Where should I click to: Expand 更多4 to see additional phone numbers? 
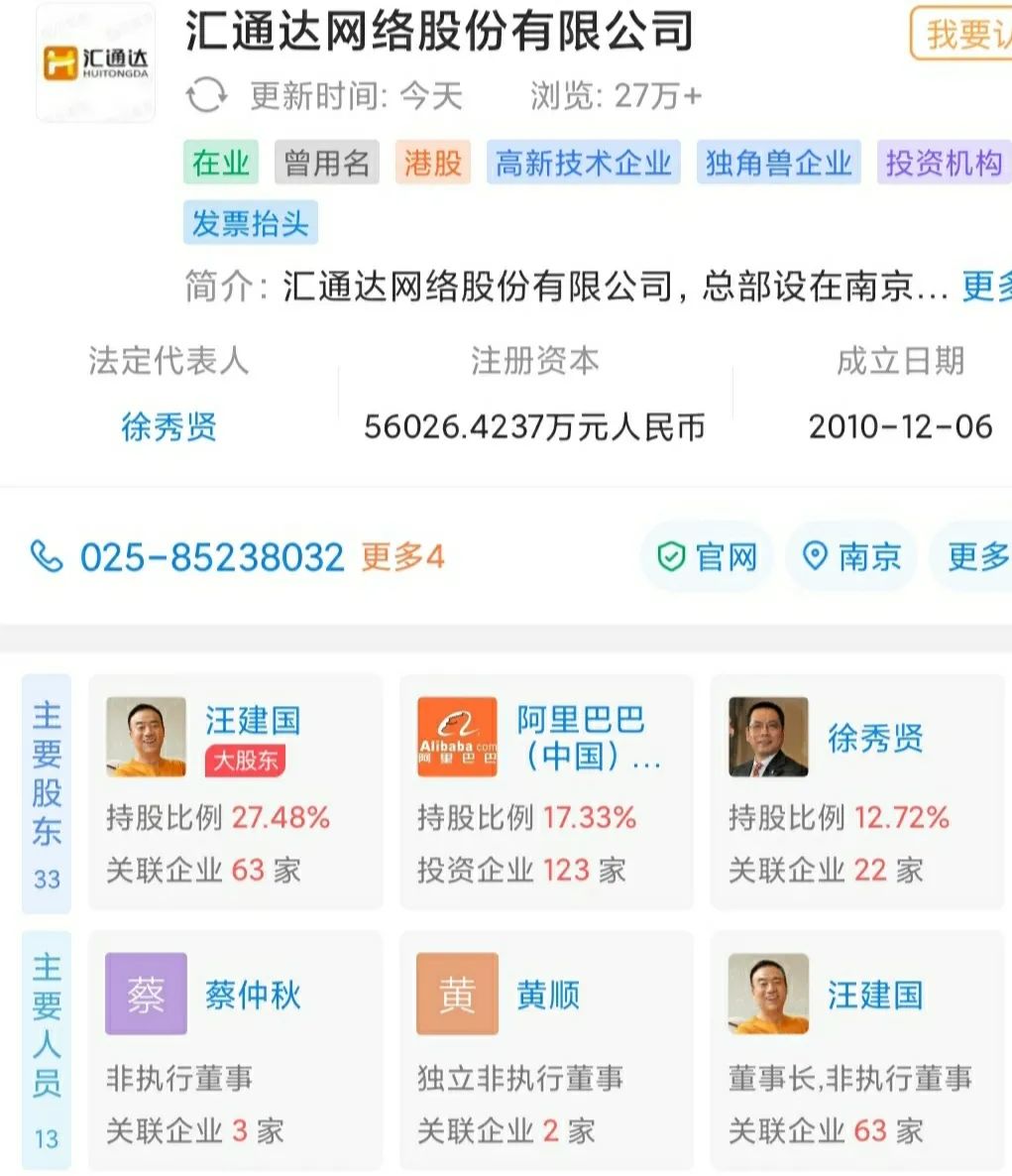point(400,557)
